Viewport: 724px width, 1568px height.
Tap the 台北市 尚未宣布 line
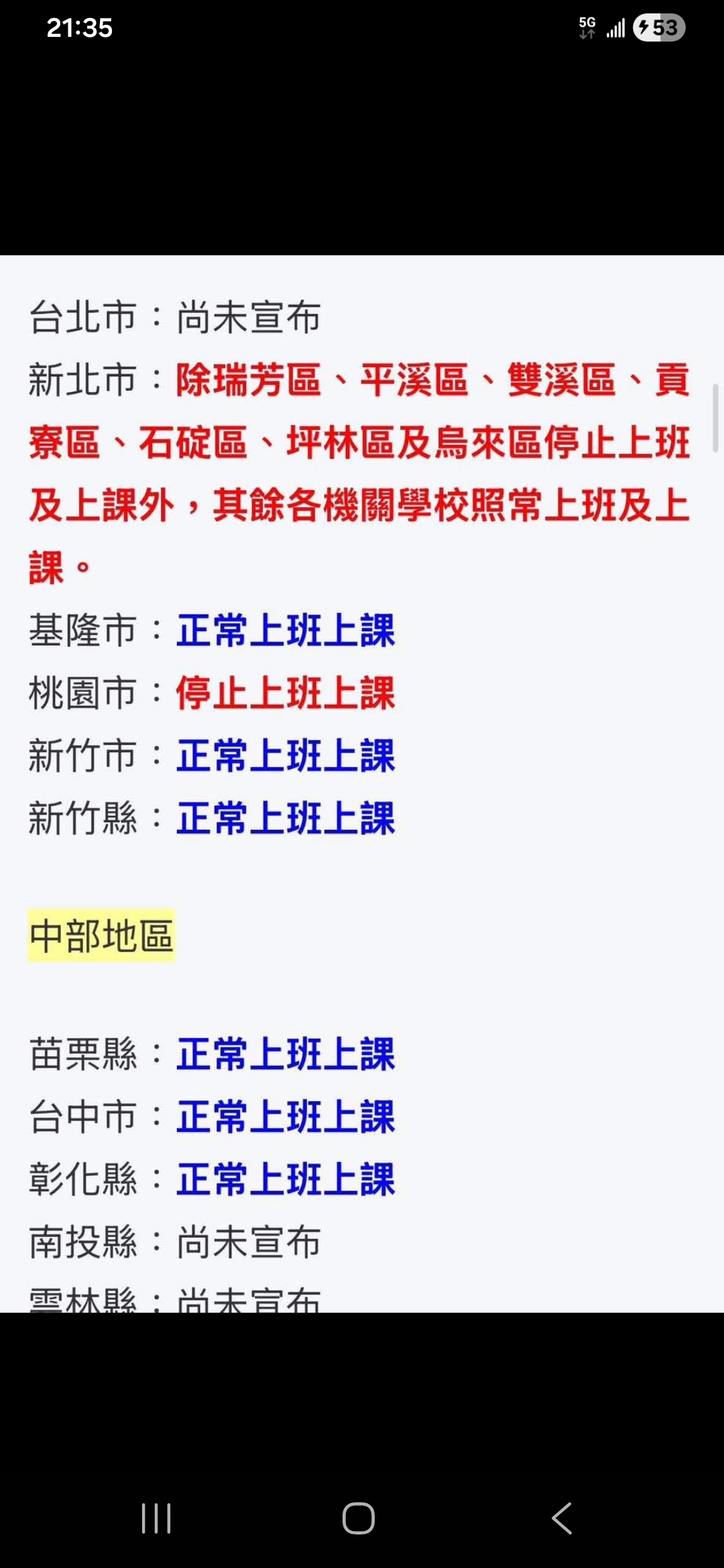coord(174,315)
